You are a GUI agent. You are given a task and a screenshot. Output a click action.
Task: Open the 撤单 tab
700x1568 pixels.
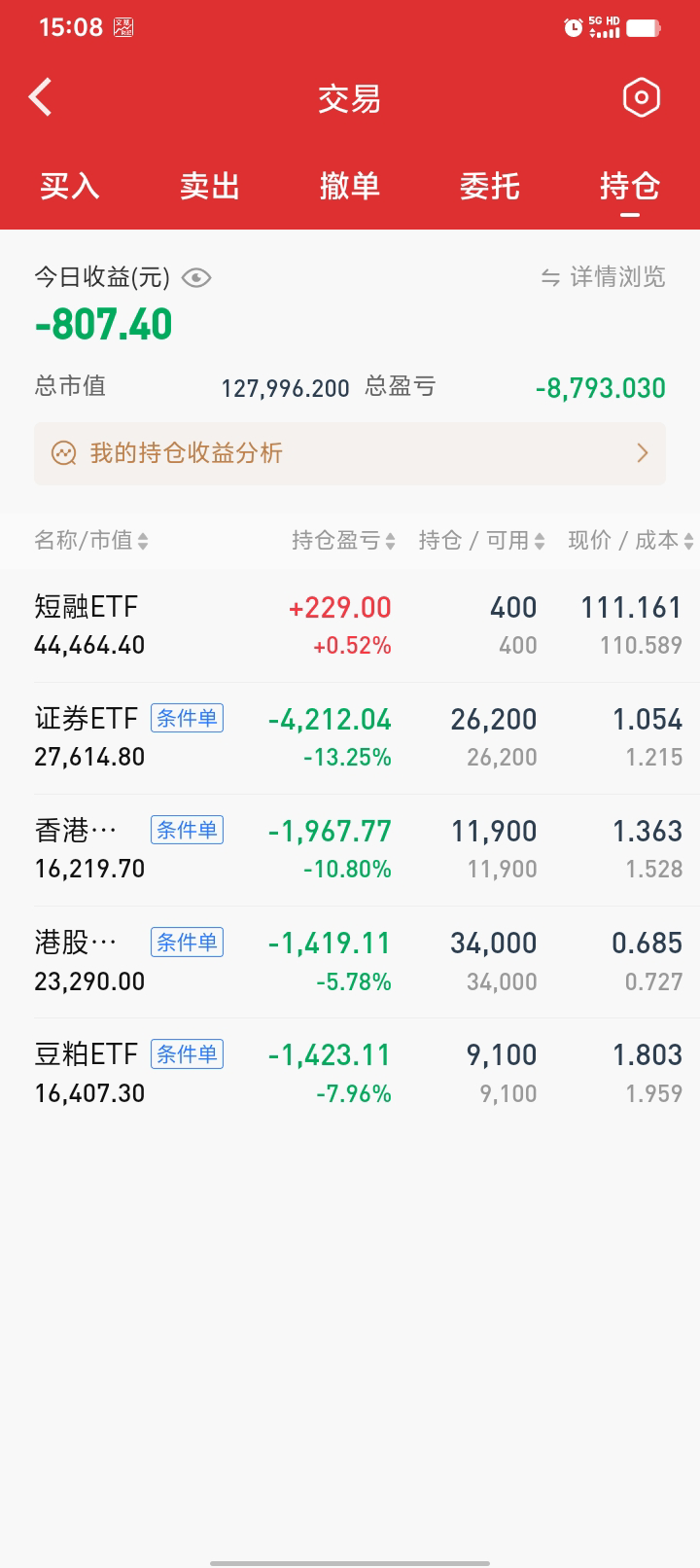tap(350, 186)
